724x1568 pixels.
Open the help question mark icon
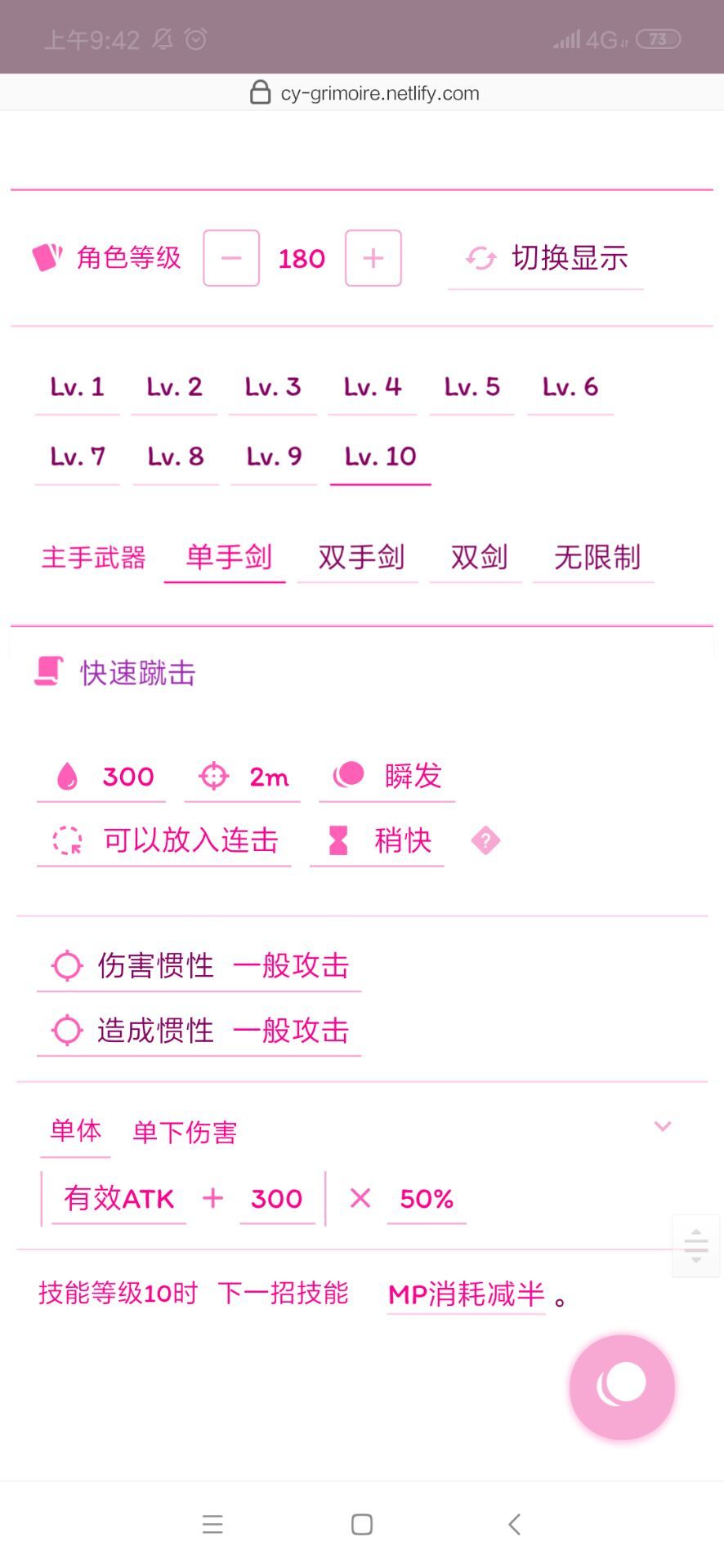[x=485, y=840]
